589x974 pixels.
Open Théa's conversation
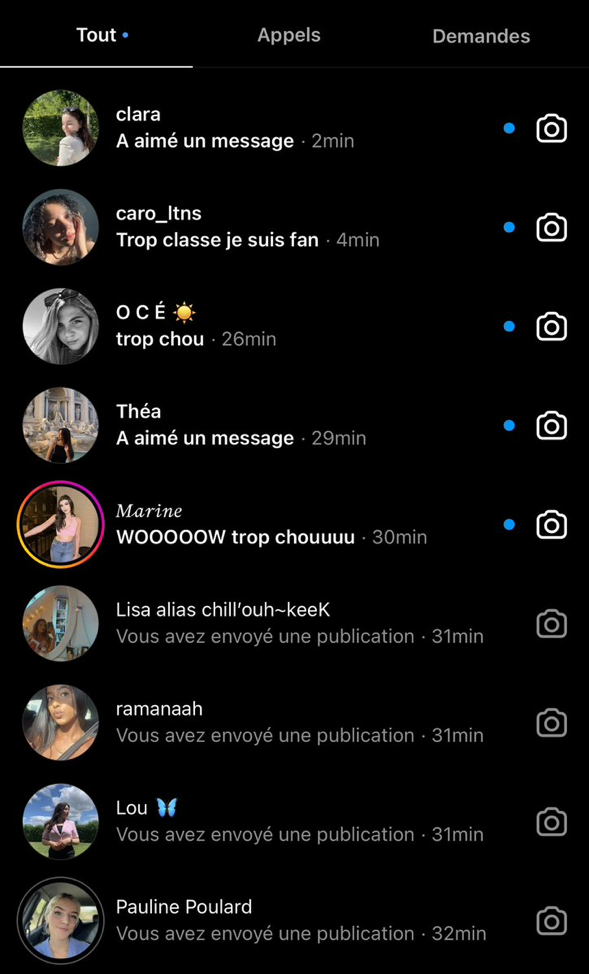click(294, 426)
